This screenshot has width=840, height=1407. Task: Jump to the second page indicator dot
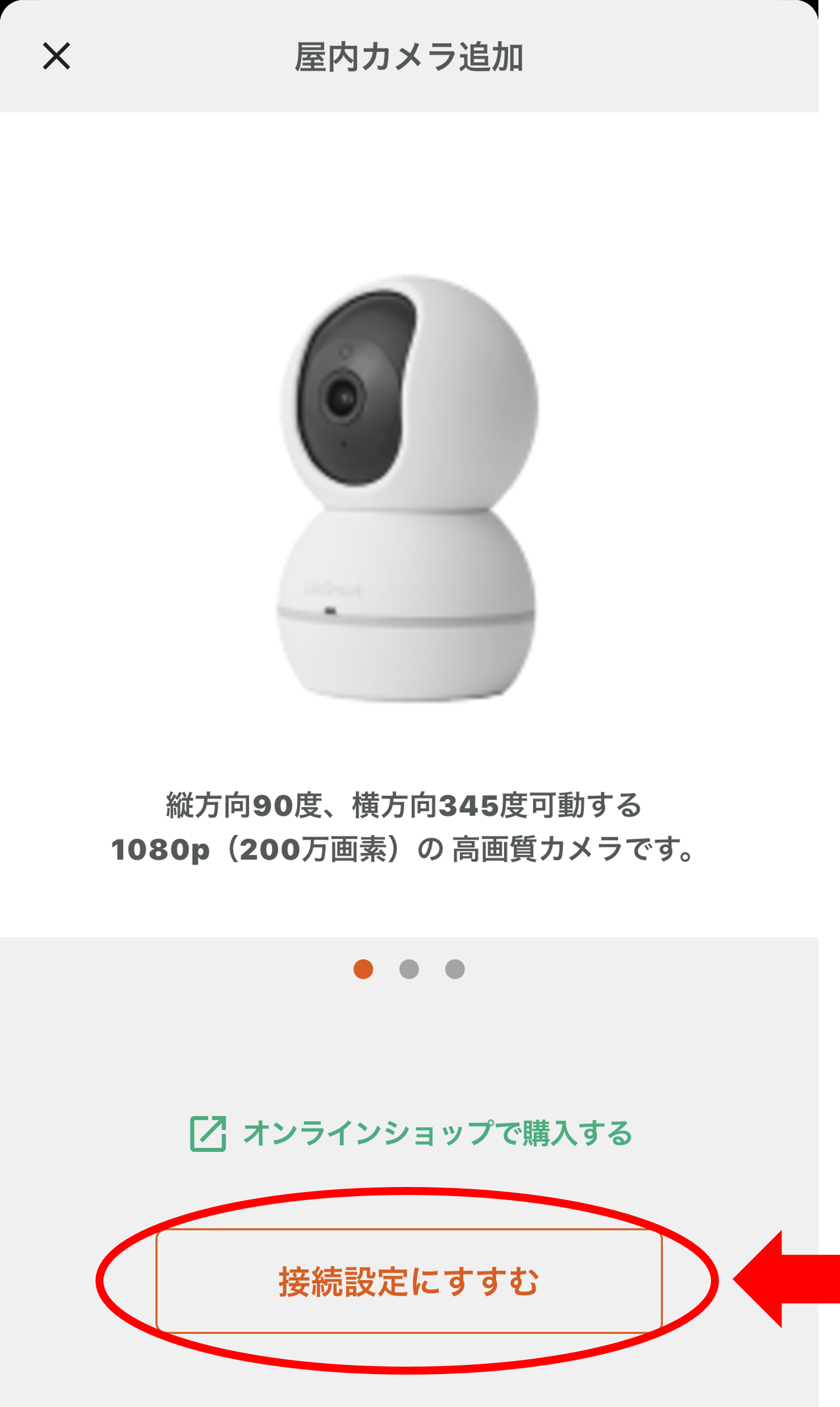point(409,969)
